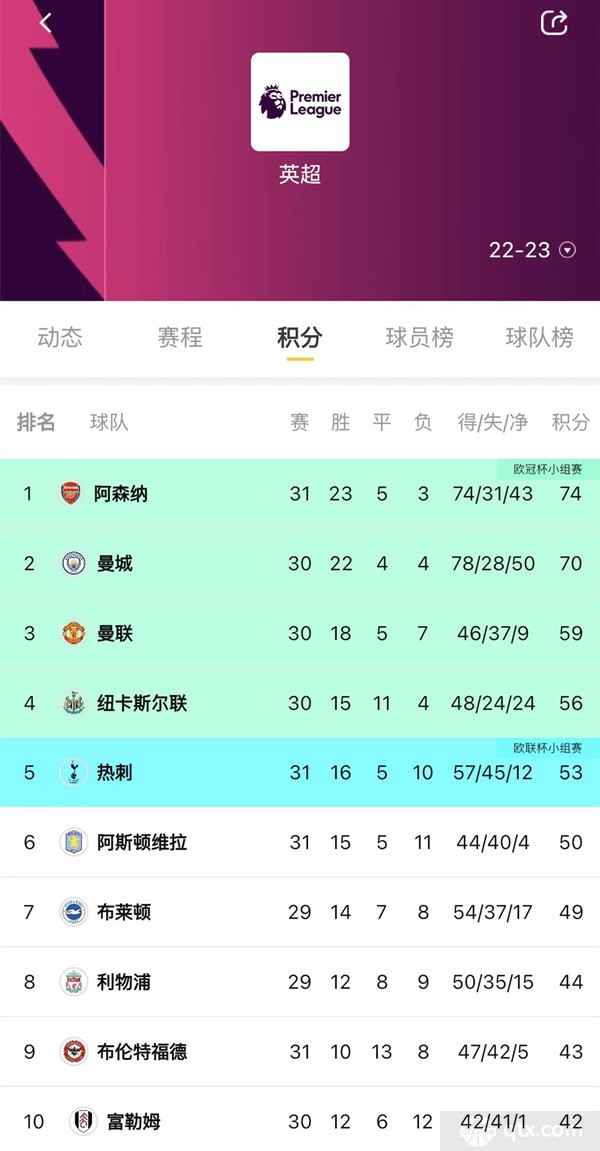The width and height of the screenshot is (600, 1151).
Task: Switch to the 动态 tab
Action: pos(60,338)
